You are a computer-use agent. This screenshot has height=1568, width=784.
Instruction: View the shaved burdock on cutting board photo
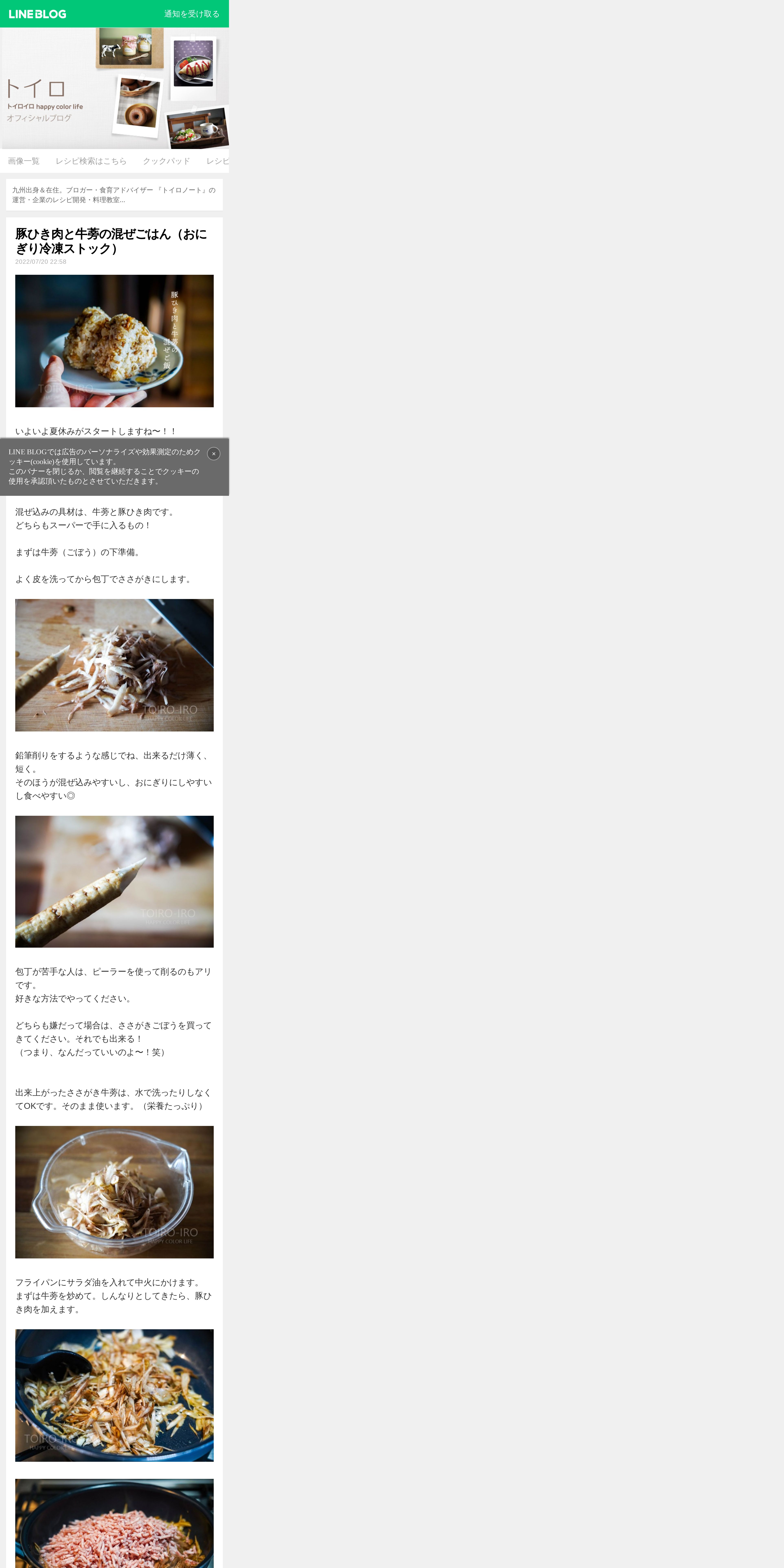point(114,665)
